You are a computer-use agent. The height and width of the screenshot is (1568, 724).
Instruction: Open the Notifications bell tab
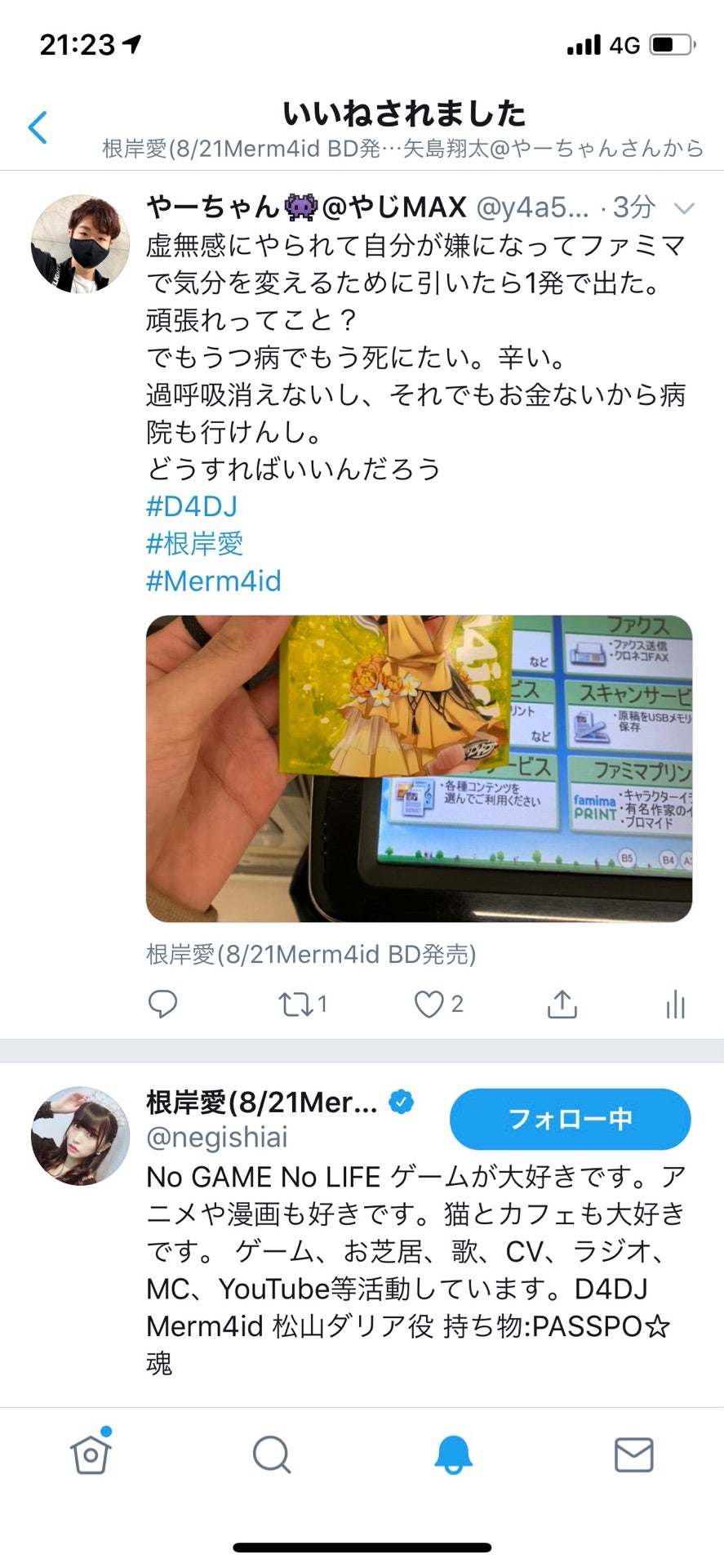pos(452,1454)
